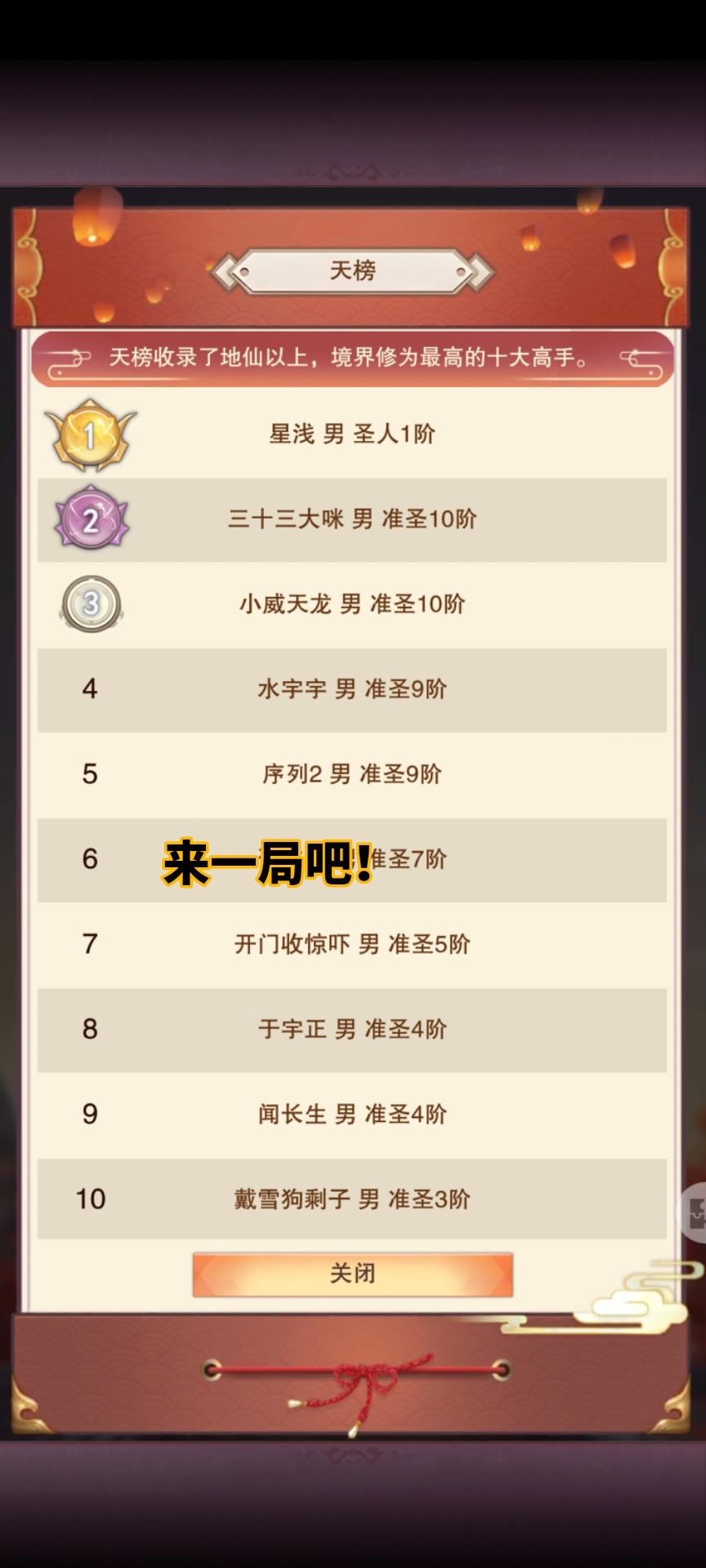Open the 天榜 title banner
Screen dimensions: 706x1568
[x=353, y=271]
